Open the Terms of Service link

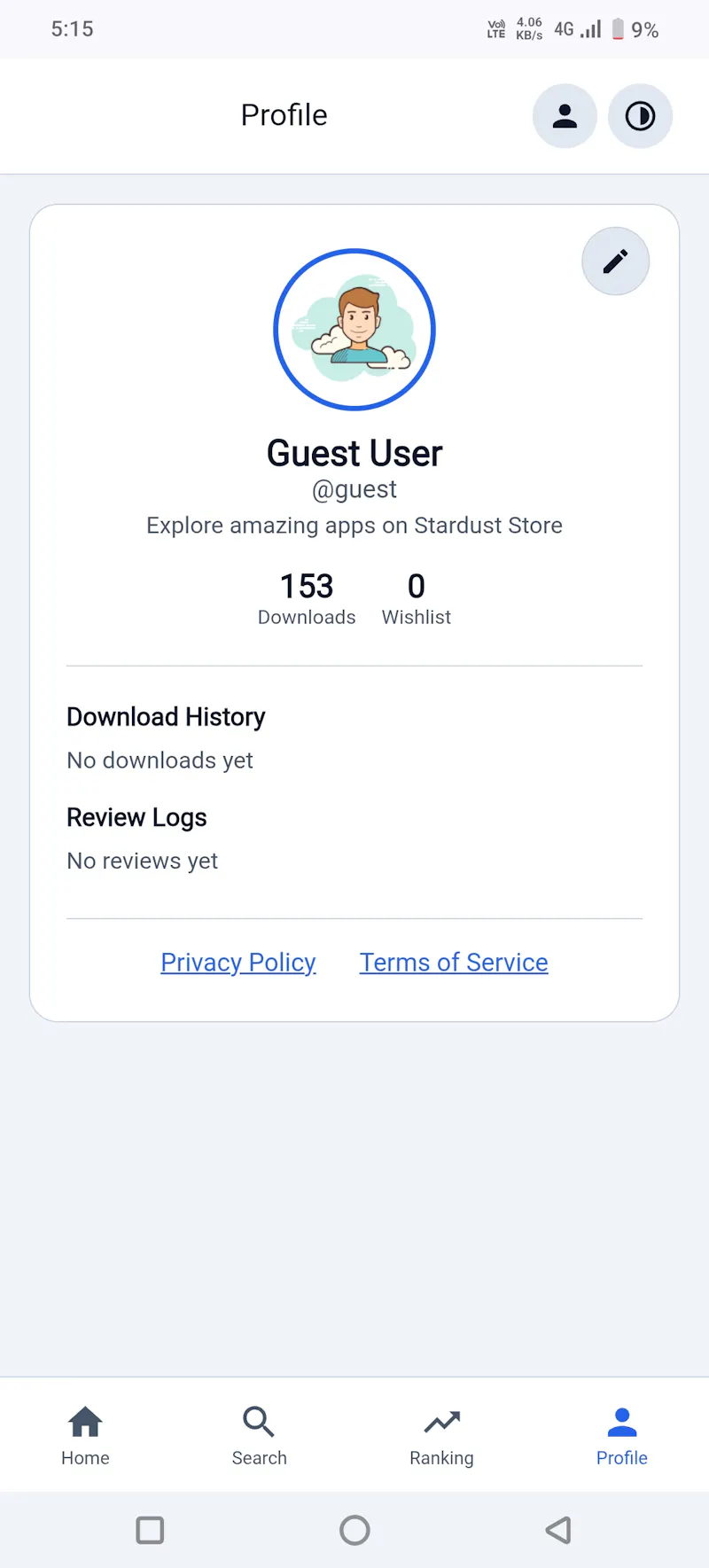[454, 962]
